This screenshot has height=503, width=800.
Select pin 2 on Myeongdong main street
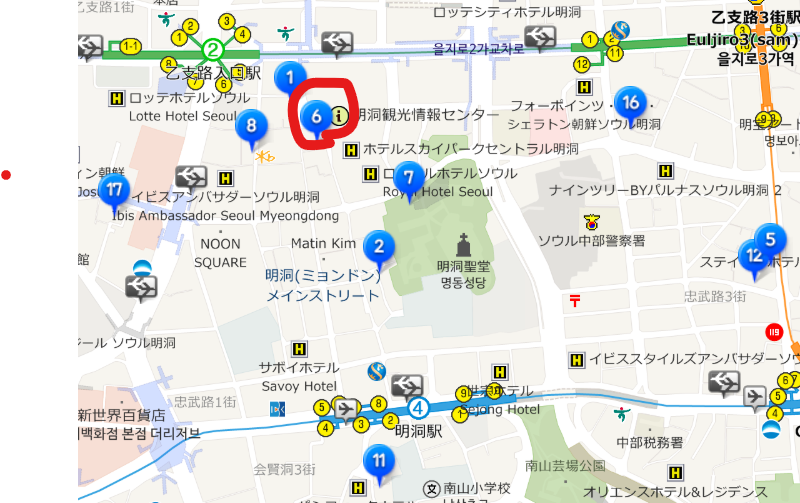point(378,245)
